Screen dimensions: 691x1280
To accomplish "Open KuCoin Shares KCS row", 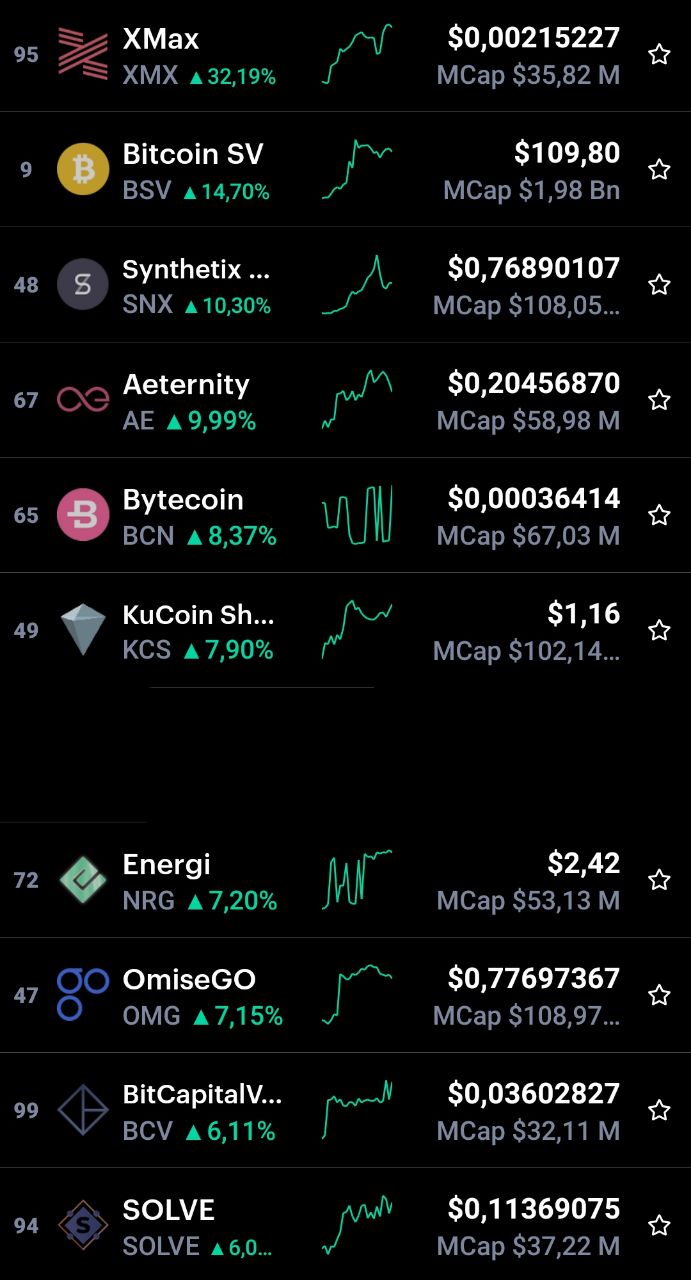I will tap(345, 630).
